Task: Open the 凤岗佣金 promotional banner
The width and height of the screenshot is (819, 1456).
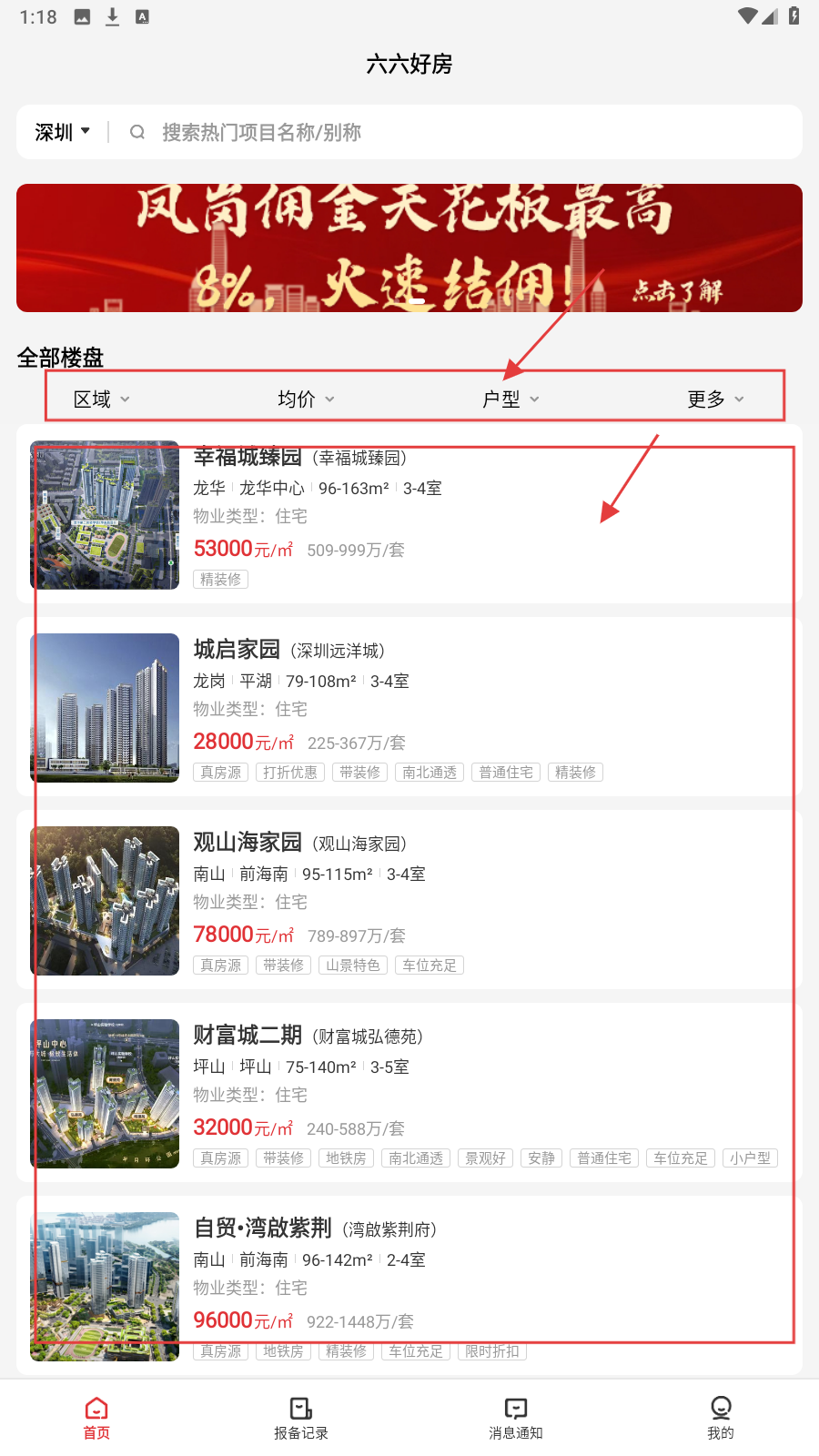Action: (x=409, y=248)
